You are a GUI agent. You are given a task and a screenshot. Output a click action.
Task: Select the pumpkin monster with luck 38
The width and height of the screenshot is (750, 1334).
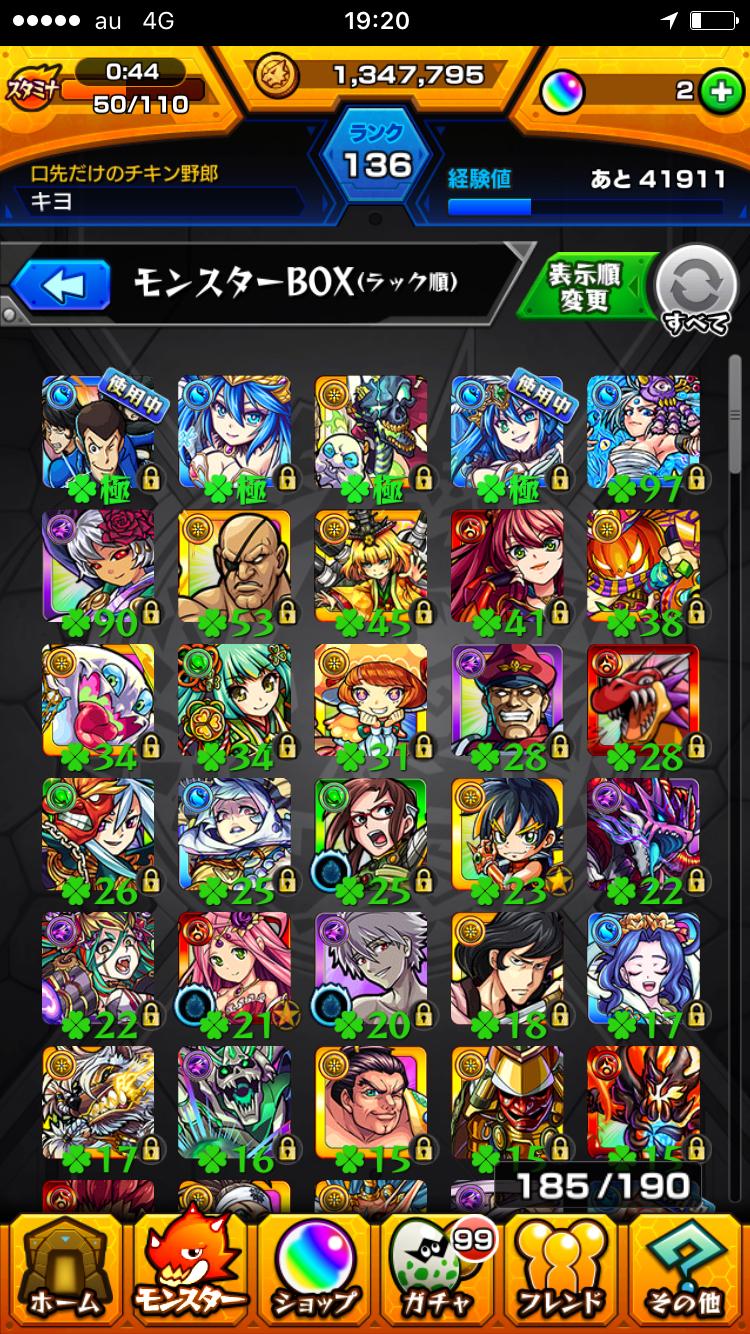(x=643, y=566)
